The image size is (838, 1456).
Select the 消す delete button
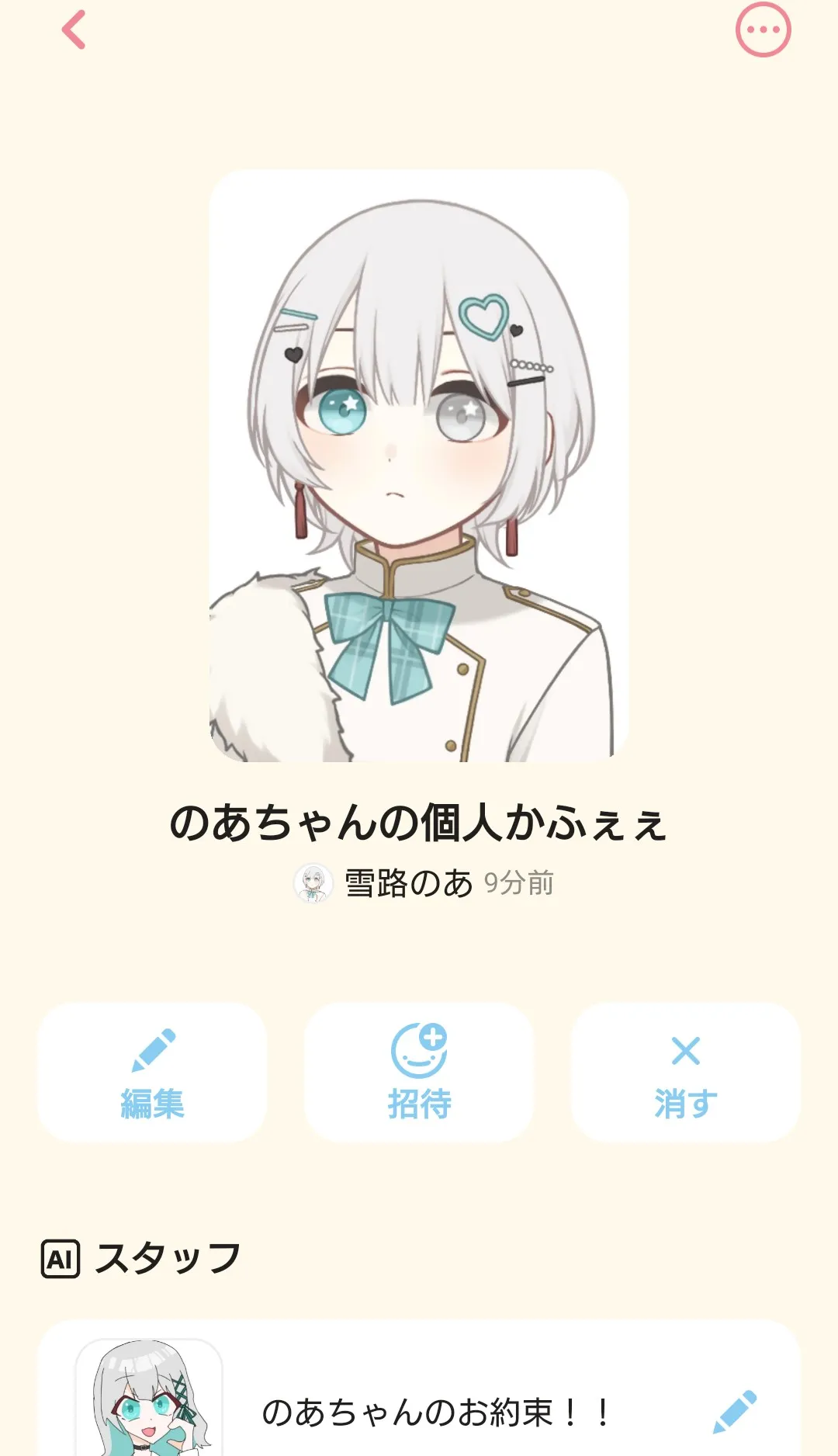pyautogui.click(x=686, y=1072)
